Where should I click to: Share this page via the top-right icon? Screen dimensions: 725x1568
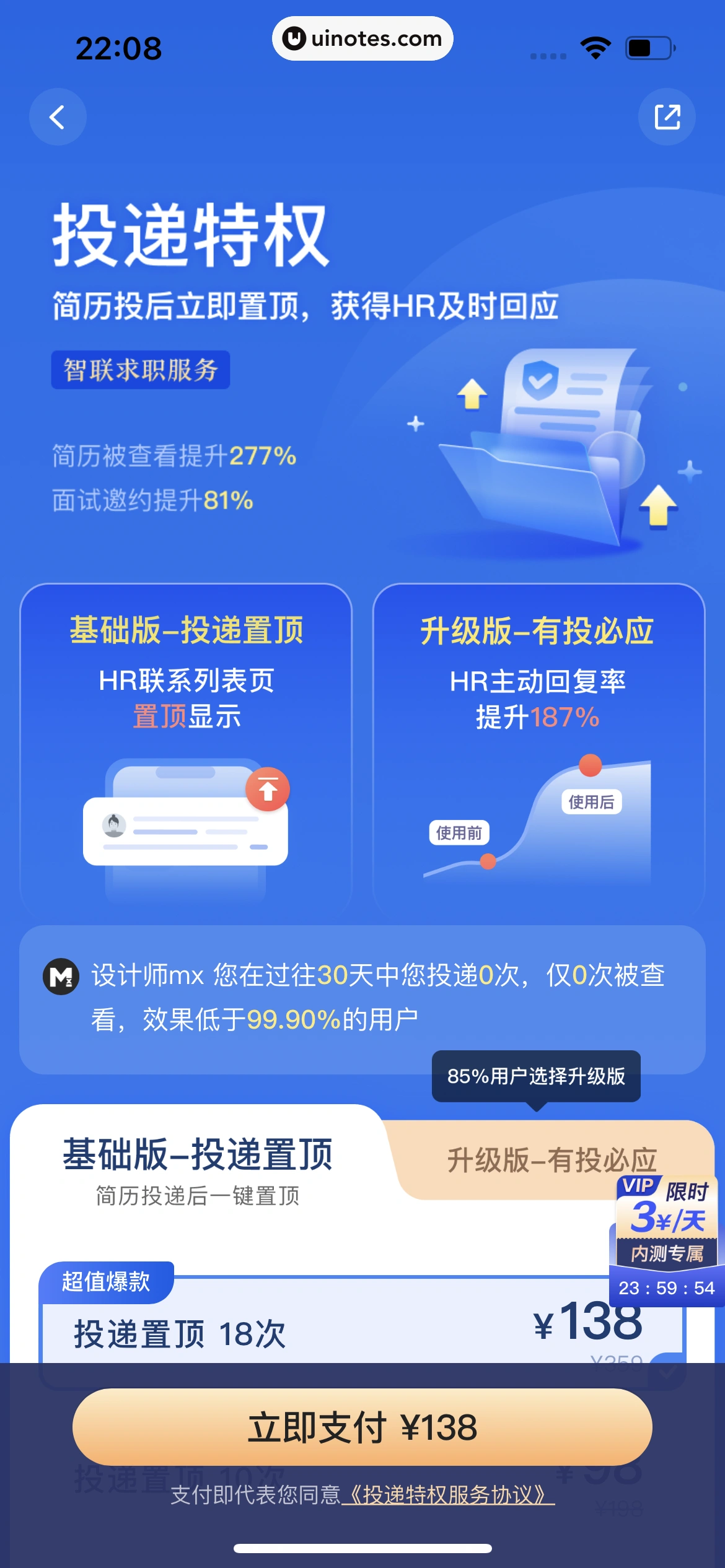(667, 117)
